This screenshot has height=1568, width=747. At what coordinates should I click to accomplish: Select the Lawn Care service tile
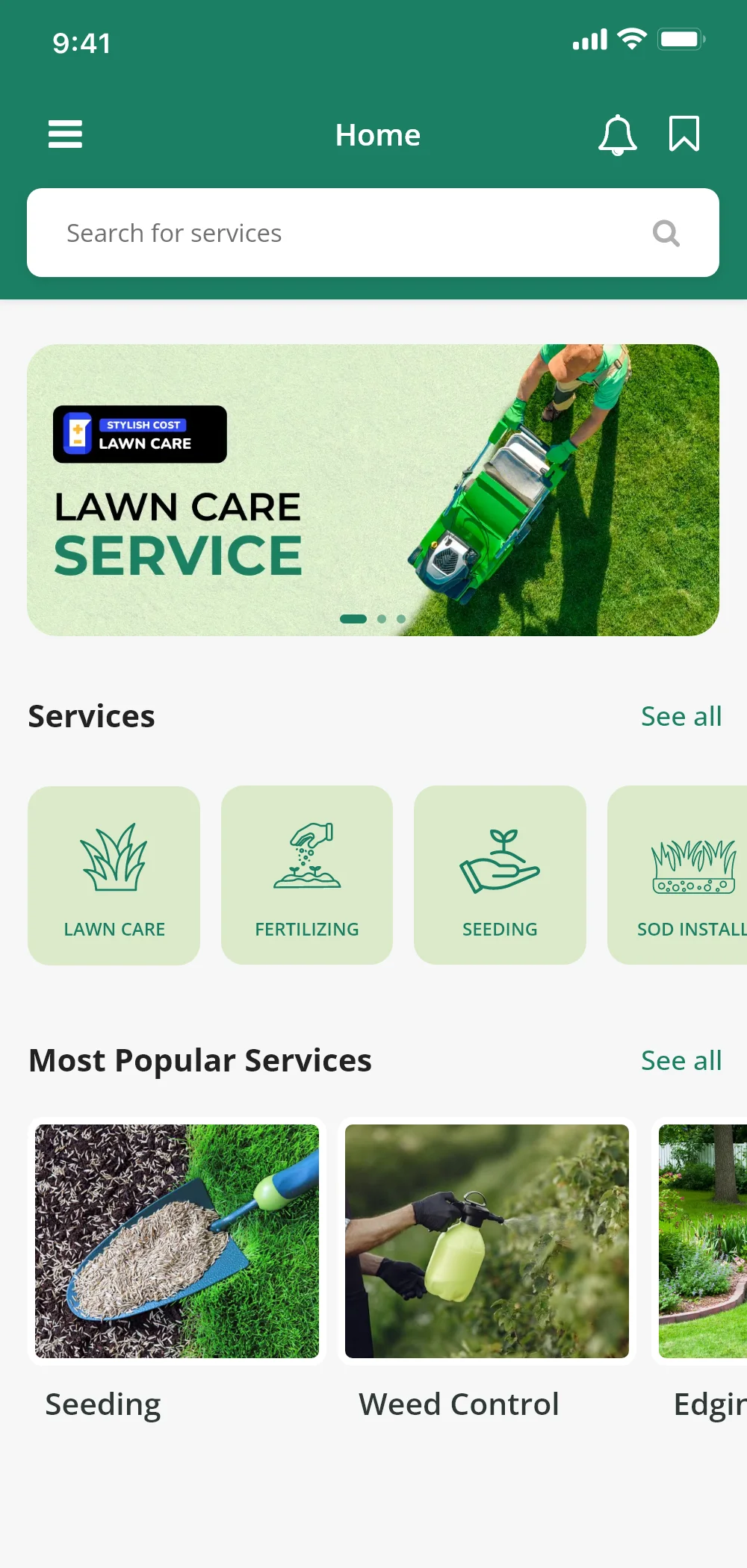click(114, 875)
